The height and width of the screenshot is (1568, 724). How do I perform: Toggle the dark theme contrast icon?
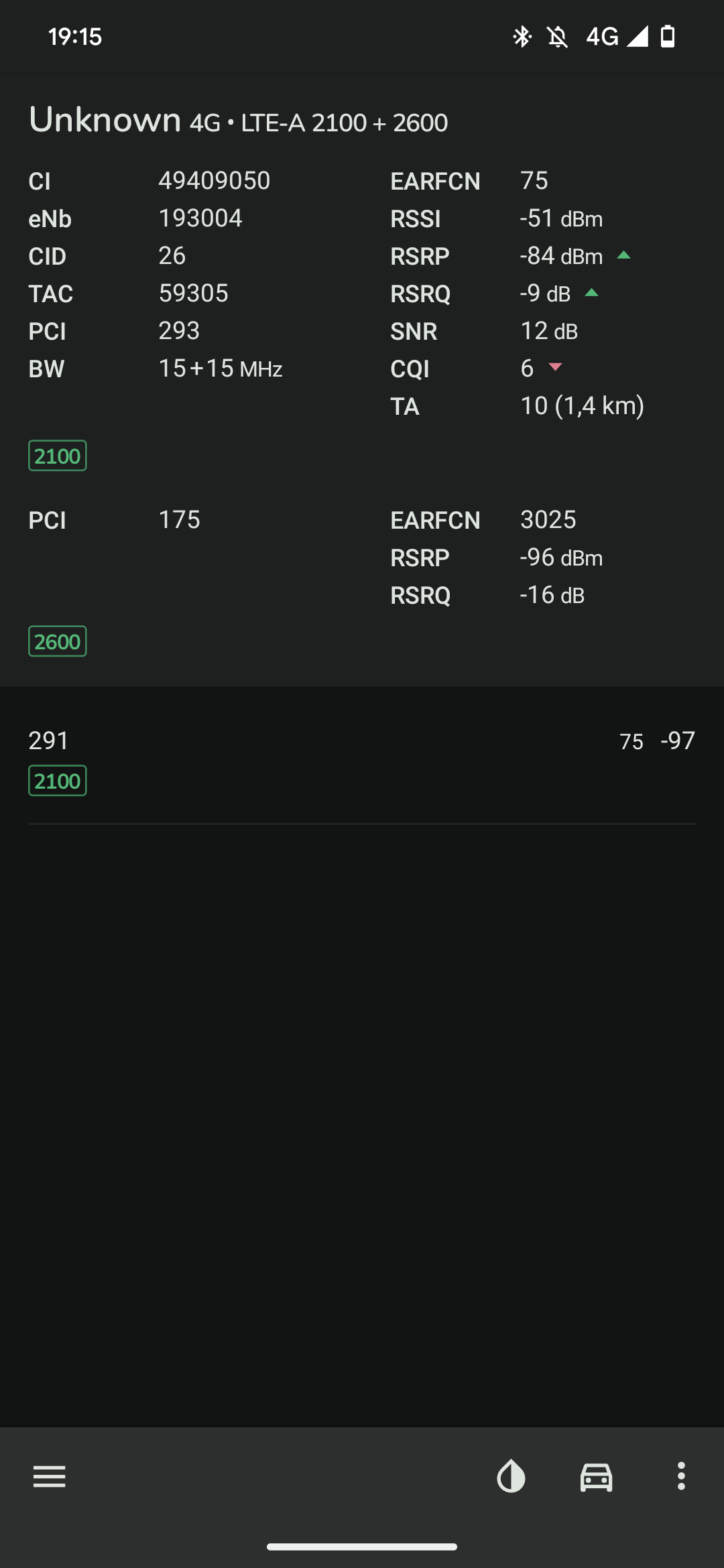click(511, 1476)
